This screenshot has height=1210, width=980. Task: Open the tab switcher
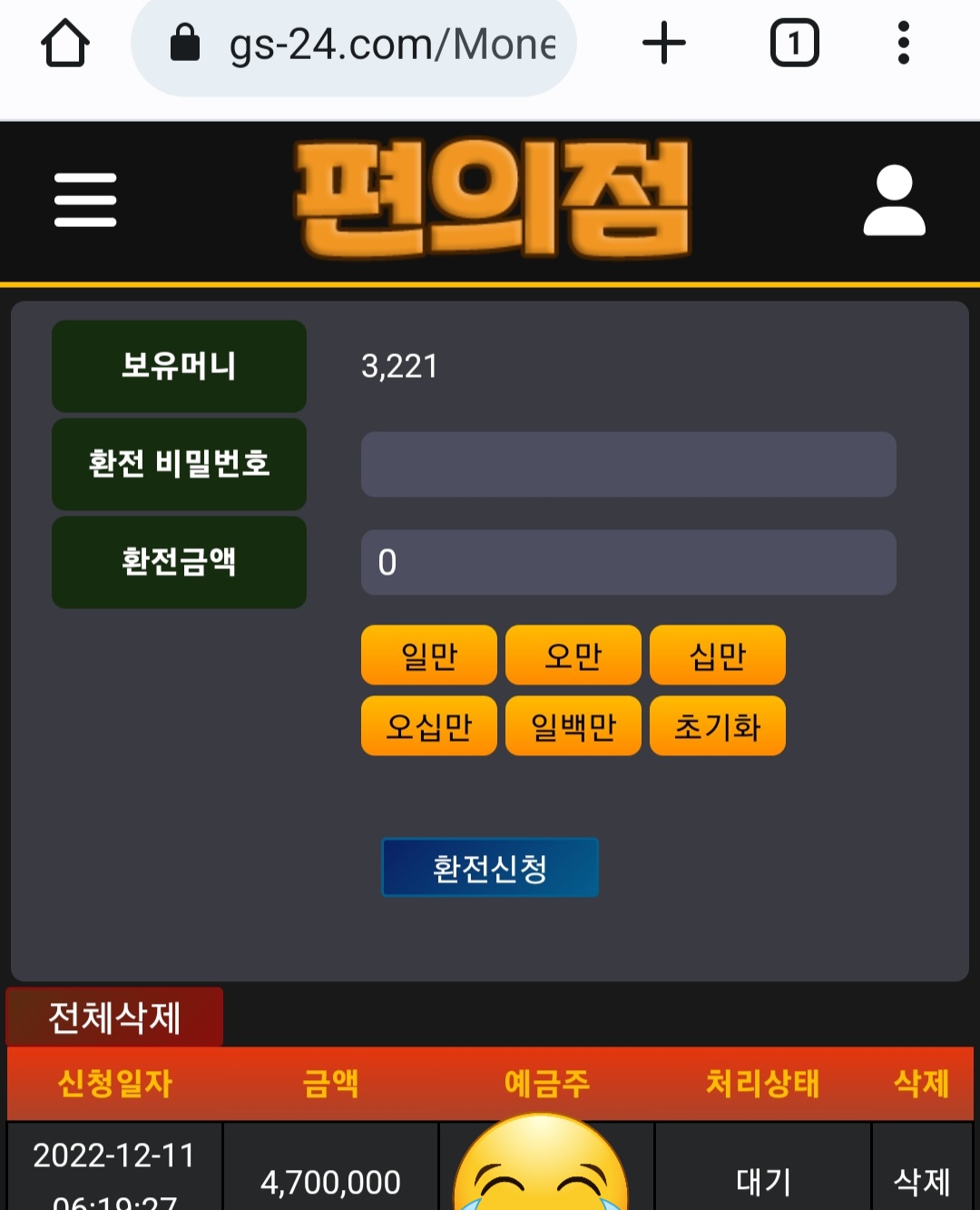pos(794,44)
